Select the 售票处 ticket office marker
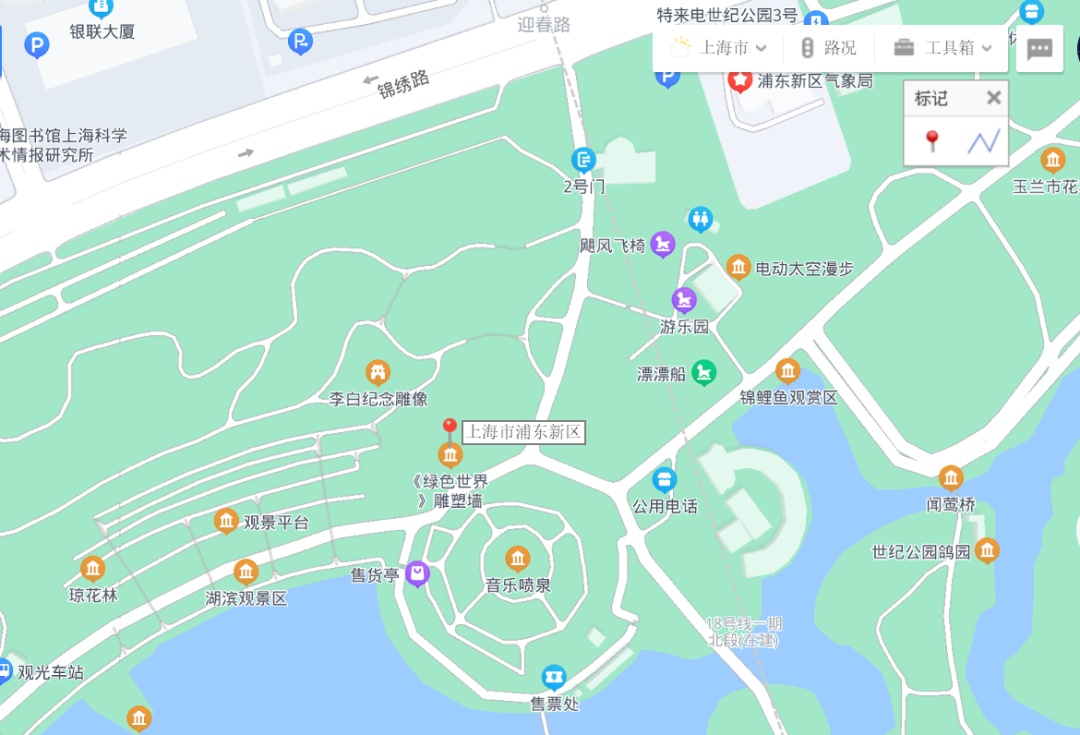Image resolution: width=1080 pixels, height=735 pixels. click(x=554, y=678)
